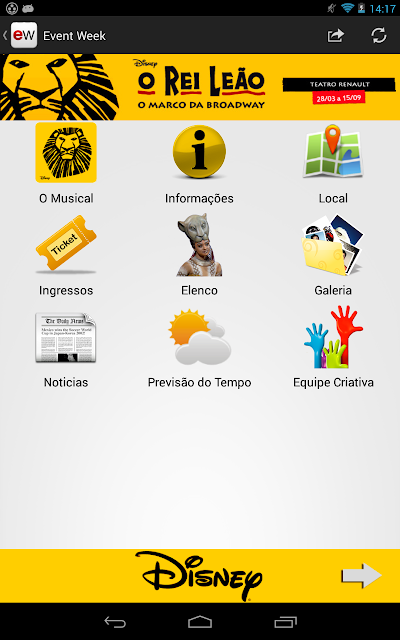Tap the O Rei Leão top banner
The height and width of the screenshot is (640, 400).
pyautogui.click(x=200, y=87)
